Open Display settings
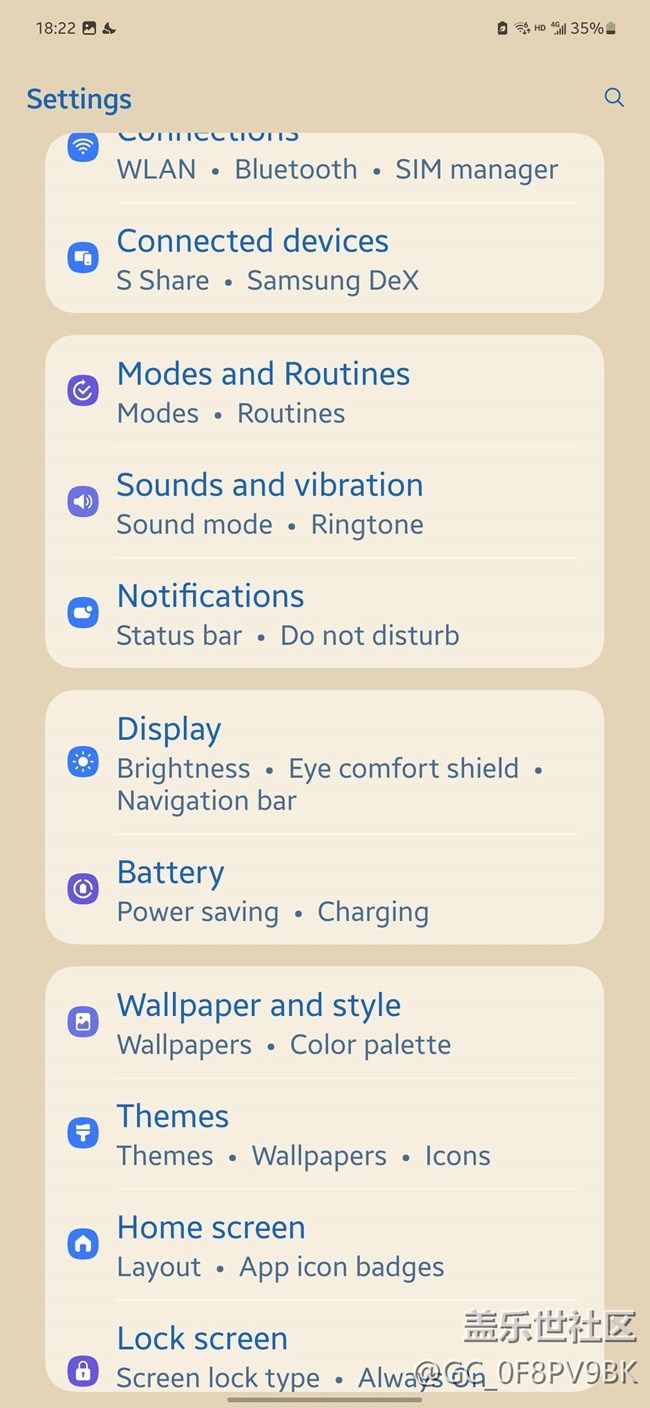 point(324,763)
